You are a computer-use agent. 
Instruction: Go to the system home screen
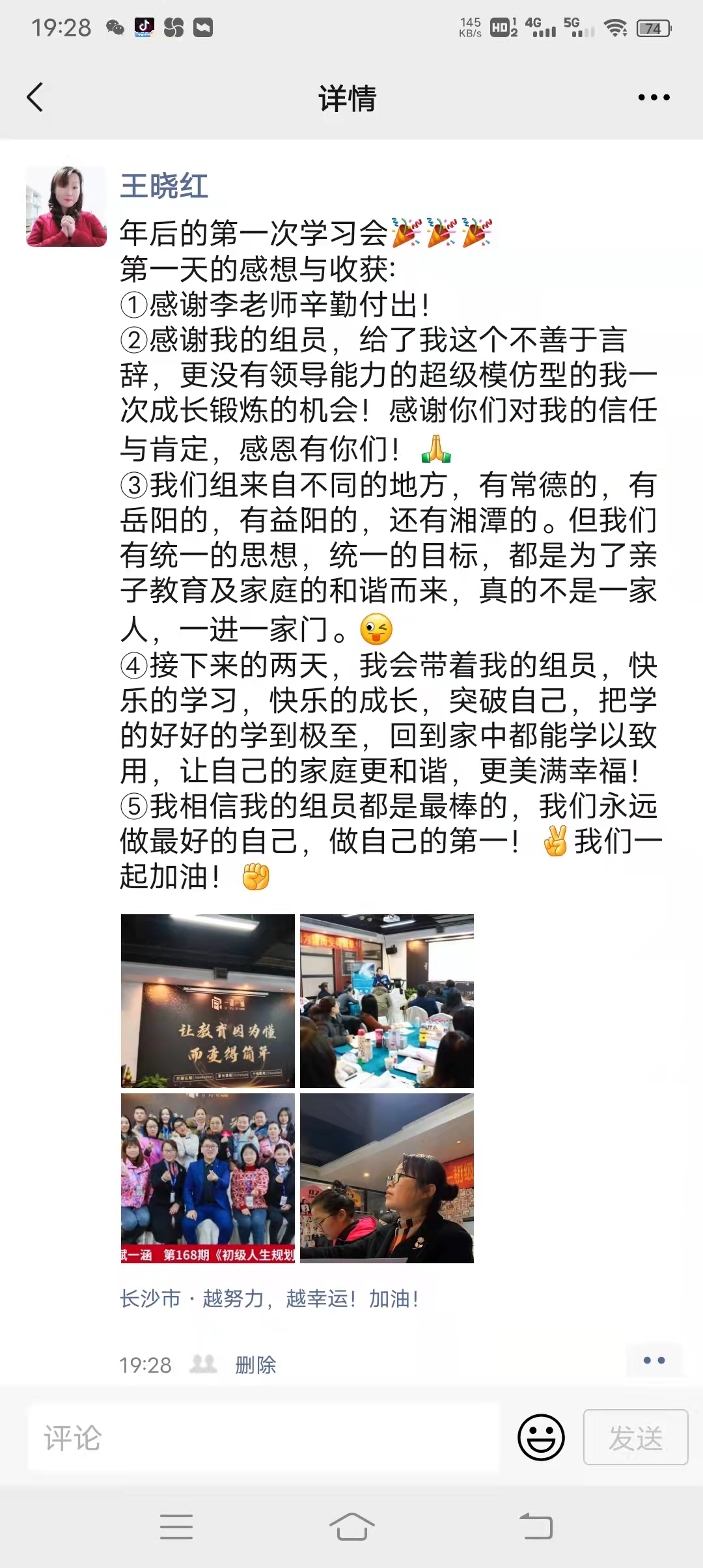[351, 1526]
